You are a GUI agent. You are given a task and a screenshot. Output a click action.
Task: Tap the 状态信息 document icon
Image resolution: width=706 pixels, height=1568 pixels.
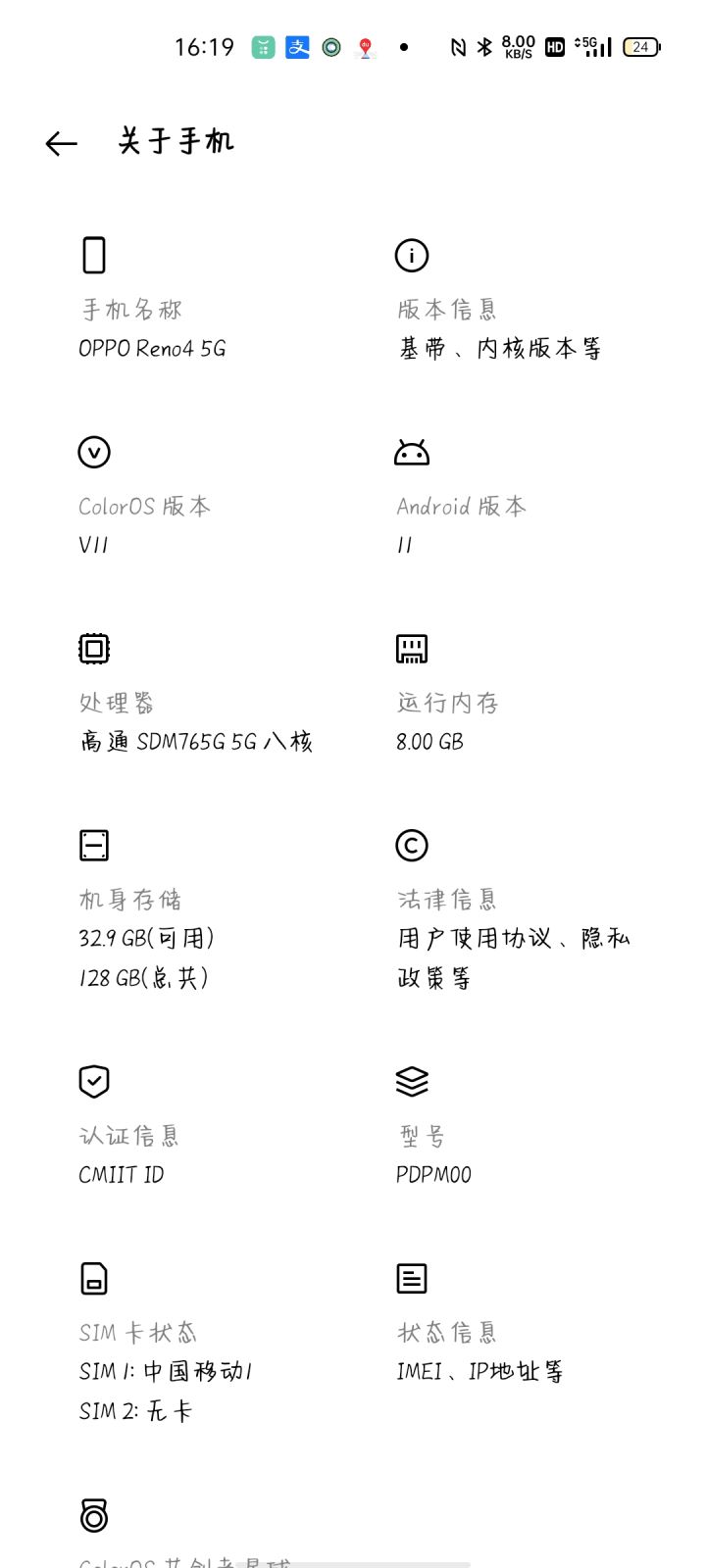[x=412, y=1278]
